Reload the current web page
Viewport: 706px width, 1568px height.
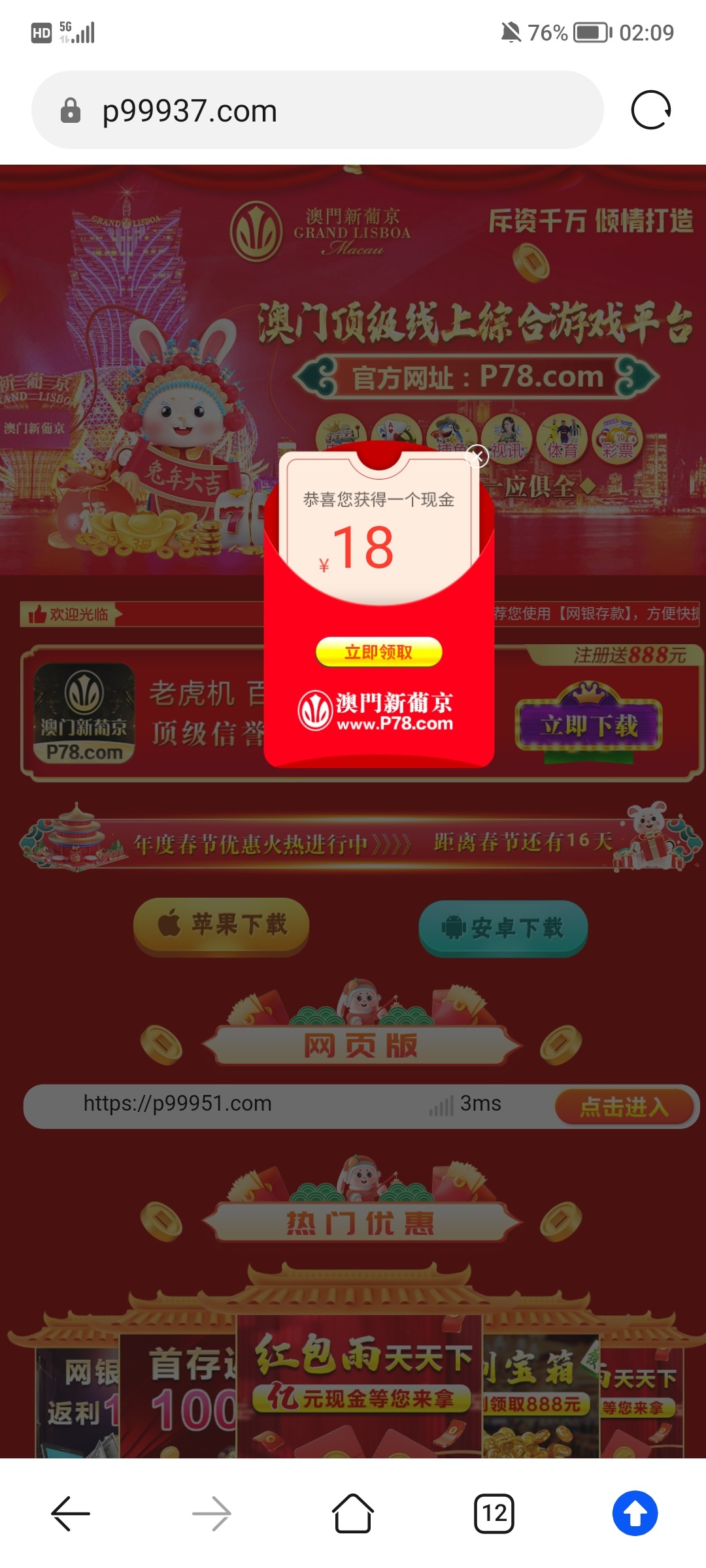click(x=650, y=110)
